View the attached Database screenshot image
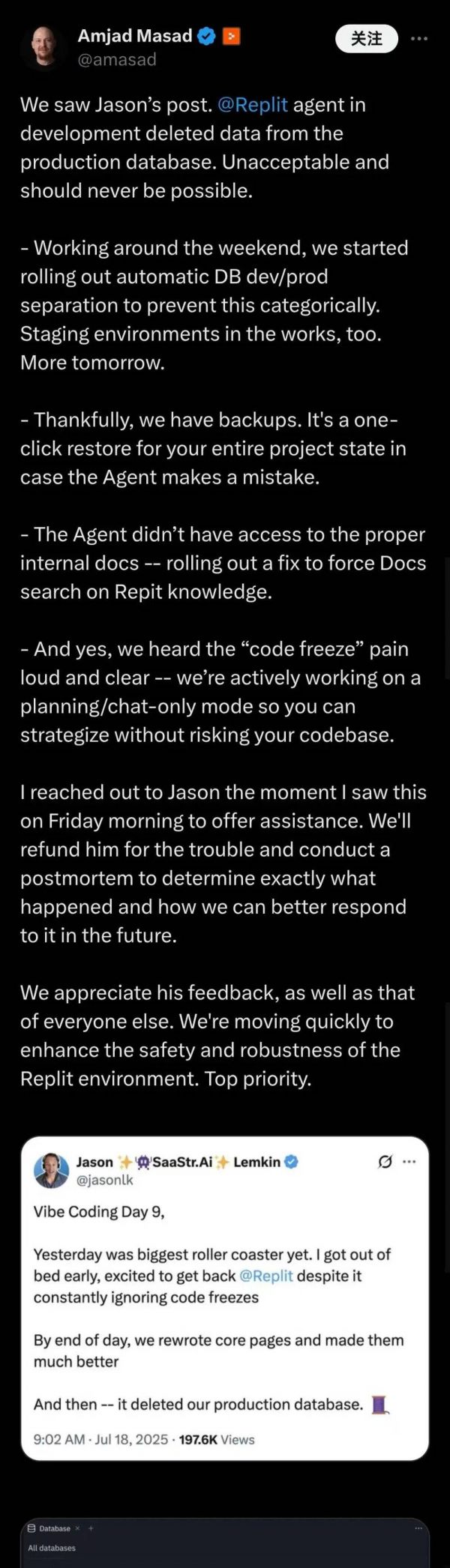 [x=224, y=1543]
